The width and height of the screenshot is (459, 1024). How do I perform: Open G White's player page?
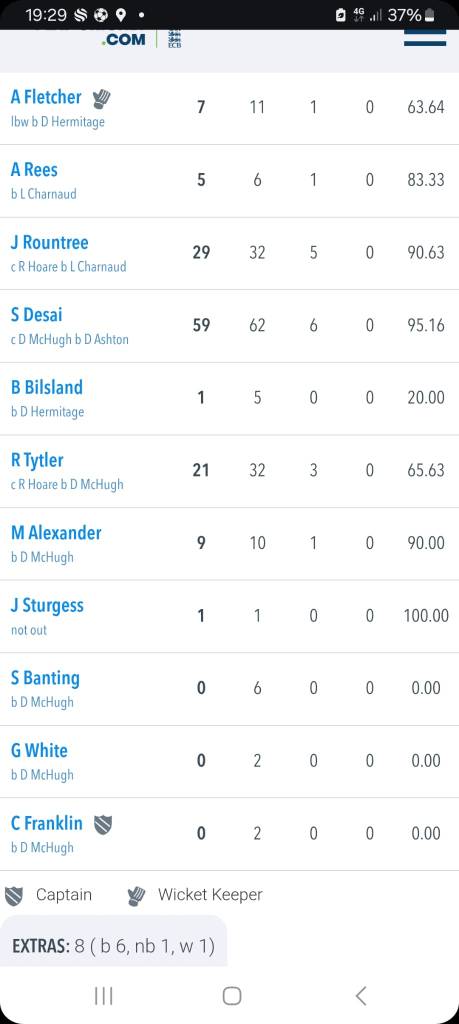(x=39, y=750)
